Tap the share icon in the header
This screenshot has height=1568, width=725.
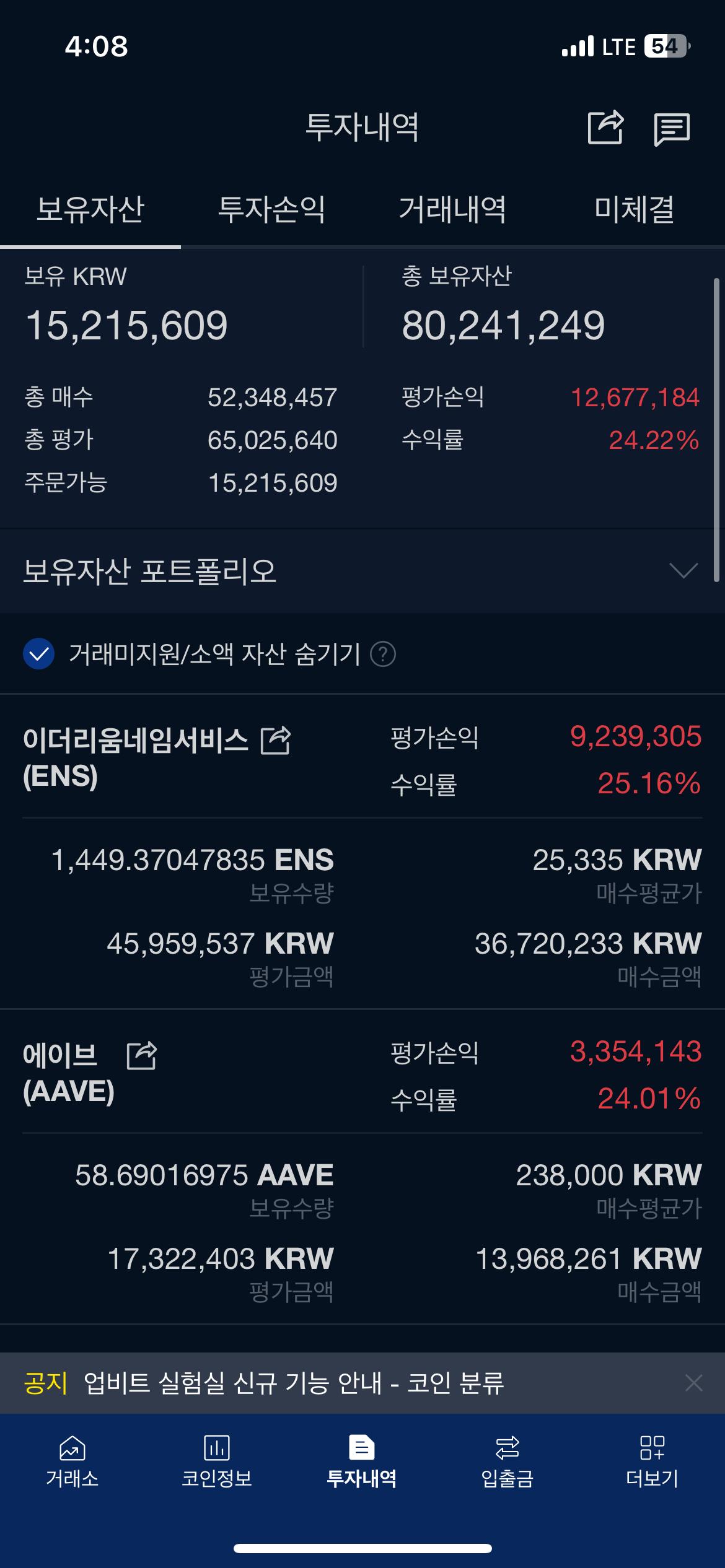point(605,128)
